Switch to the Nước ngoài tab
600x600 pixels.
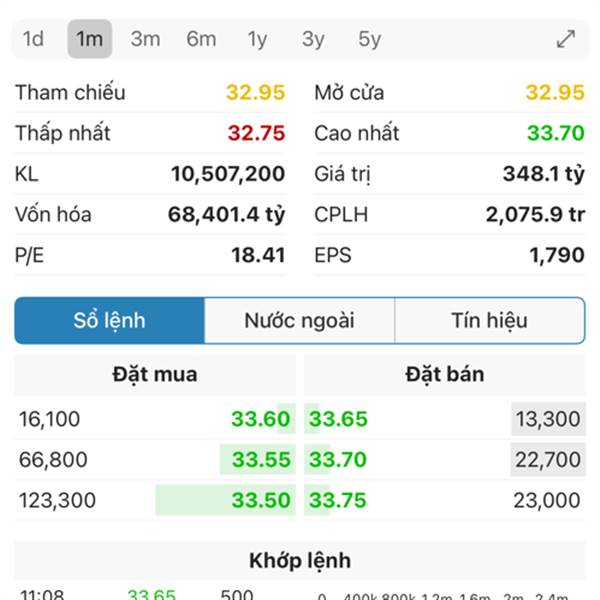pos(299,321)
